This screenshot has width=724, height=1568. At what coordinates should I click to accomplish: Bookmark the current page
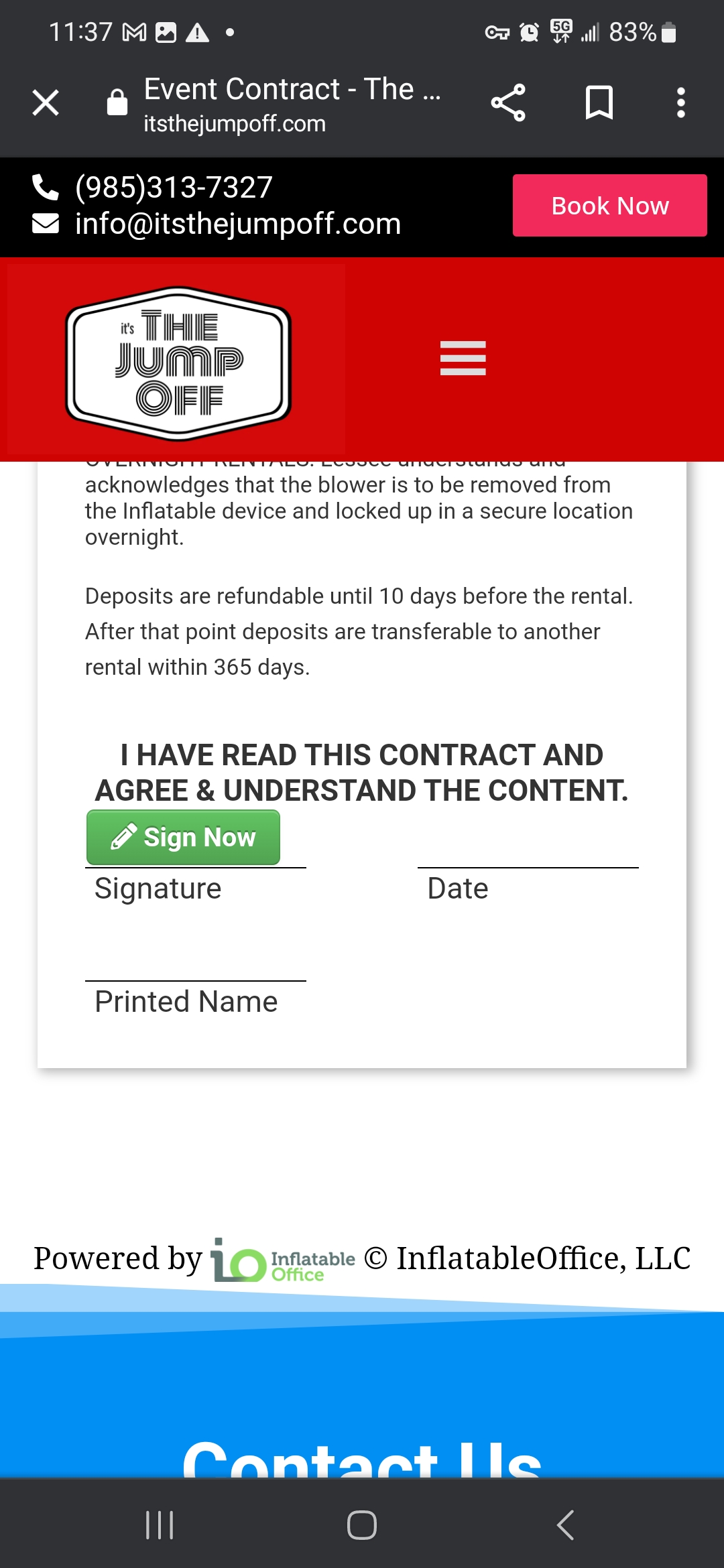tap(599, 103)
